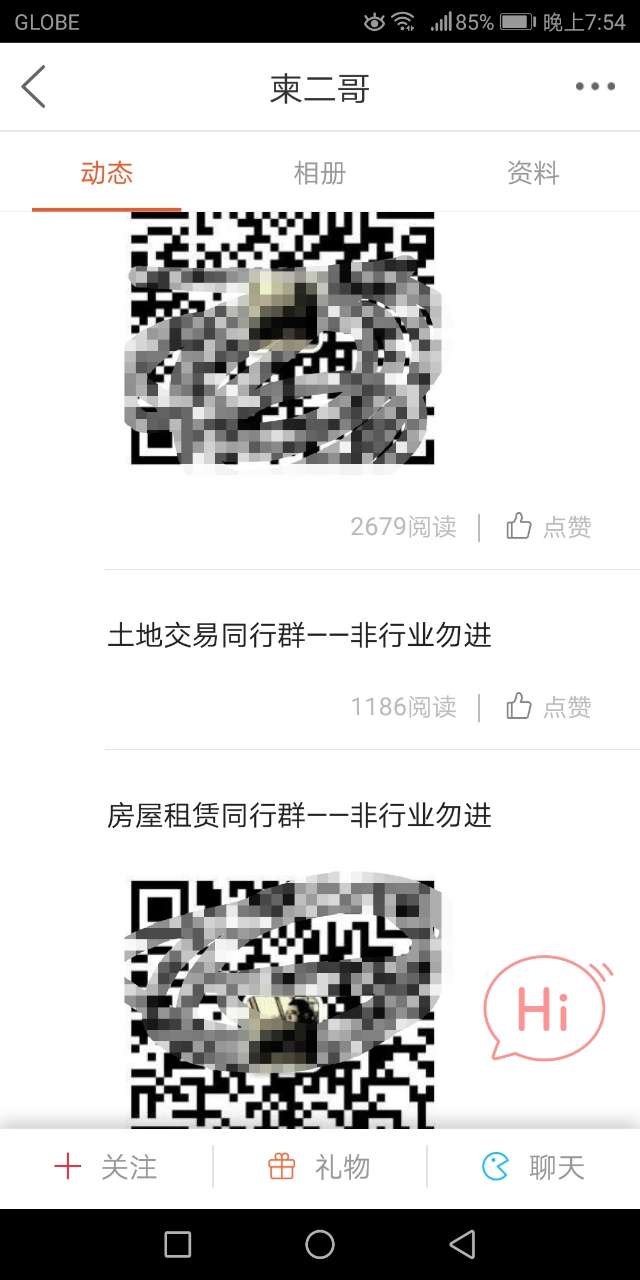Follow this user with 关注
The height and width of the screenshot is (1280, 640).
106,1167
